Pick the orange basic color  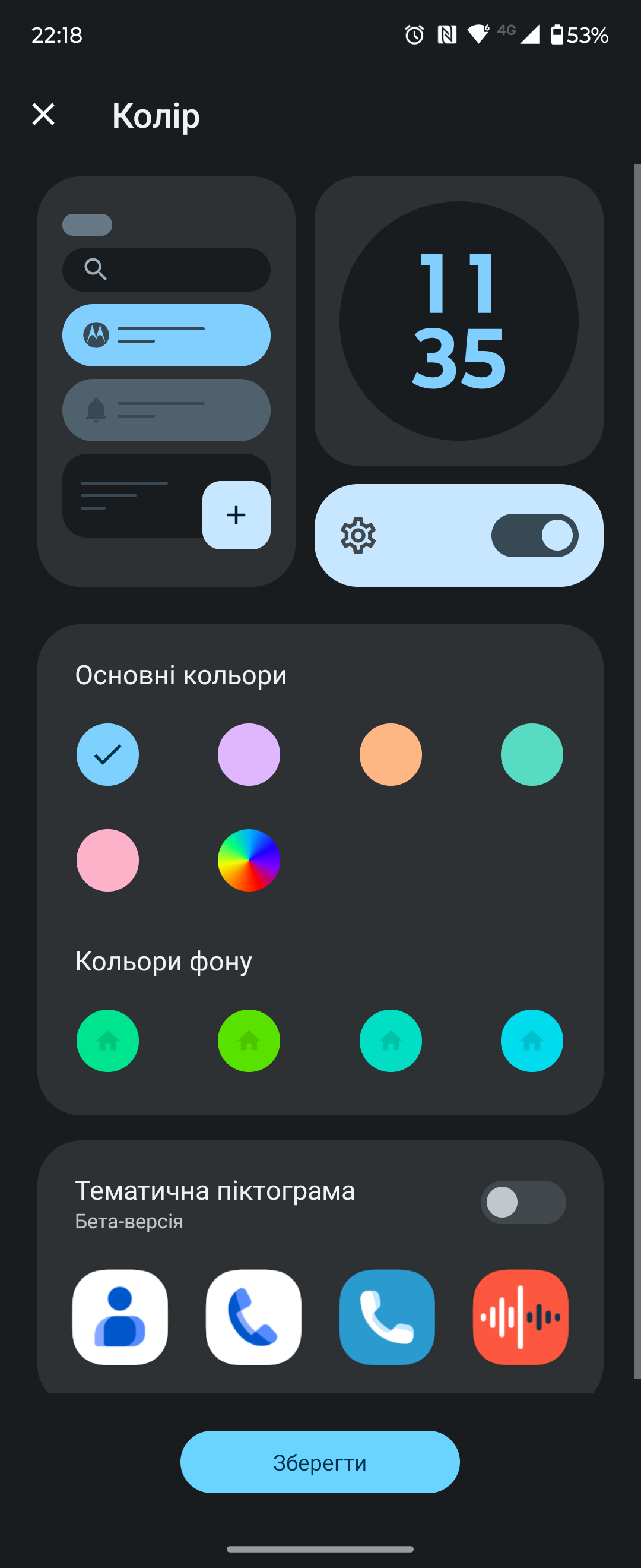[391, 754]
